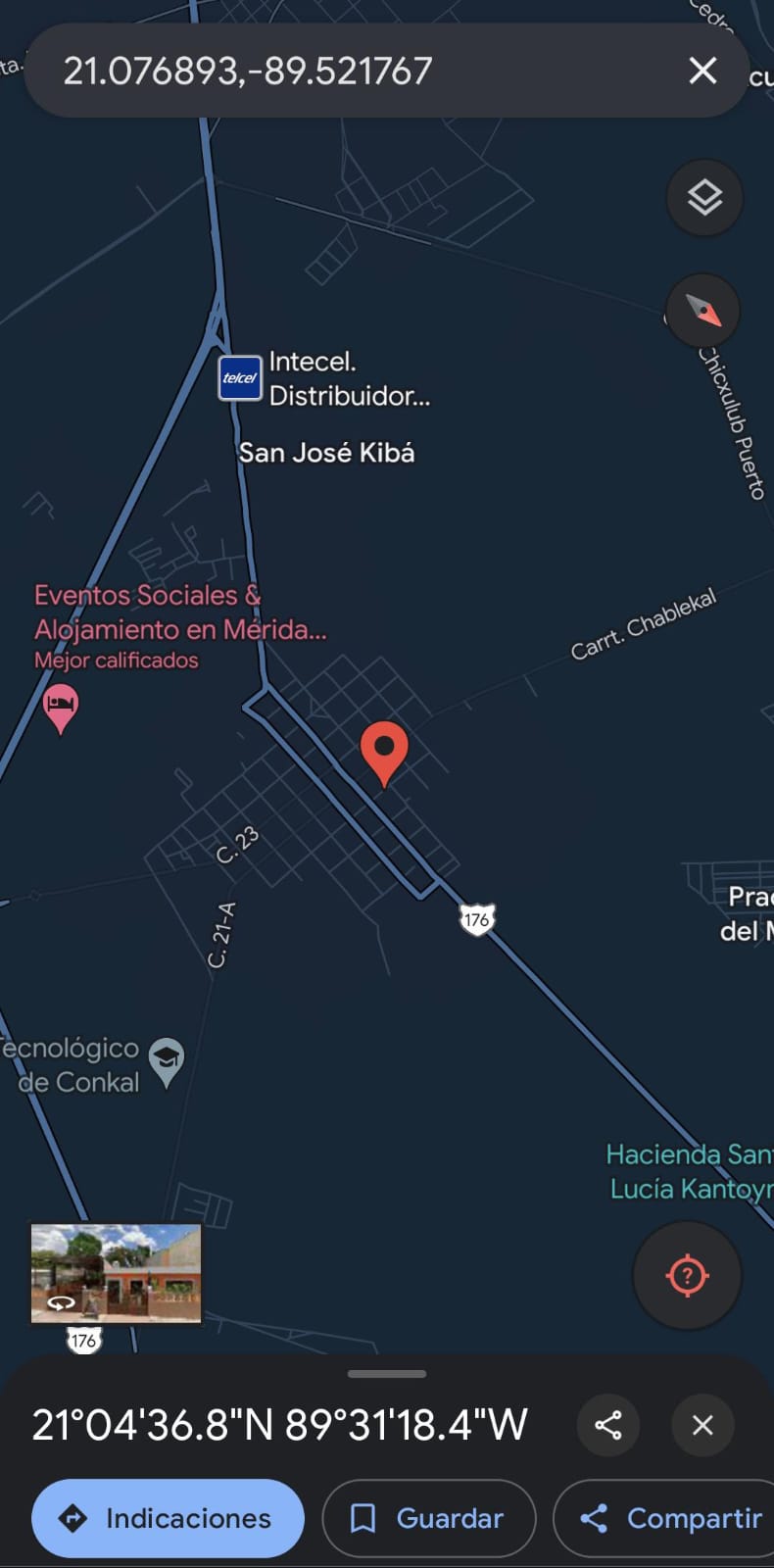Tap the compass to reorient the map
The width and height of the screenshot is (774, 1568).
(703, 311)
